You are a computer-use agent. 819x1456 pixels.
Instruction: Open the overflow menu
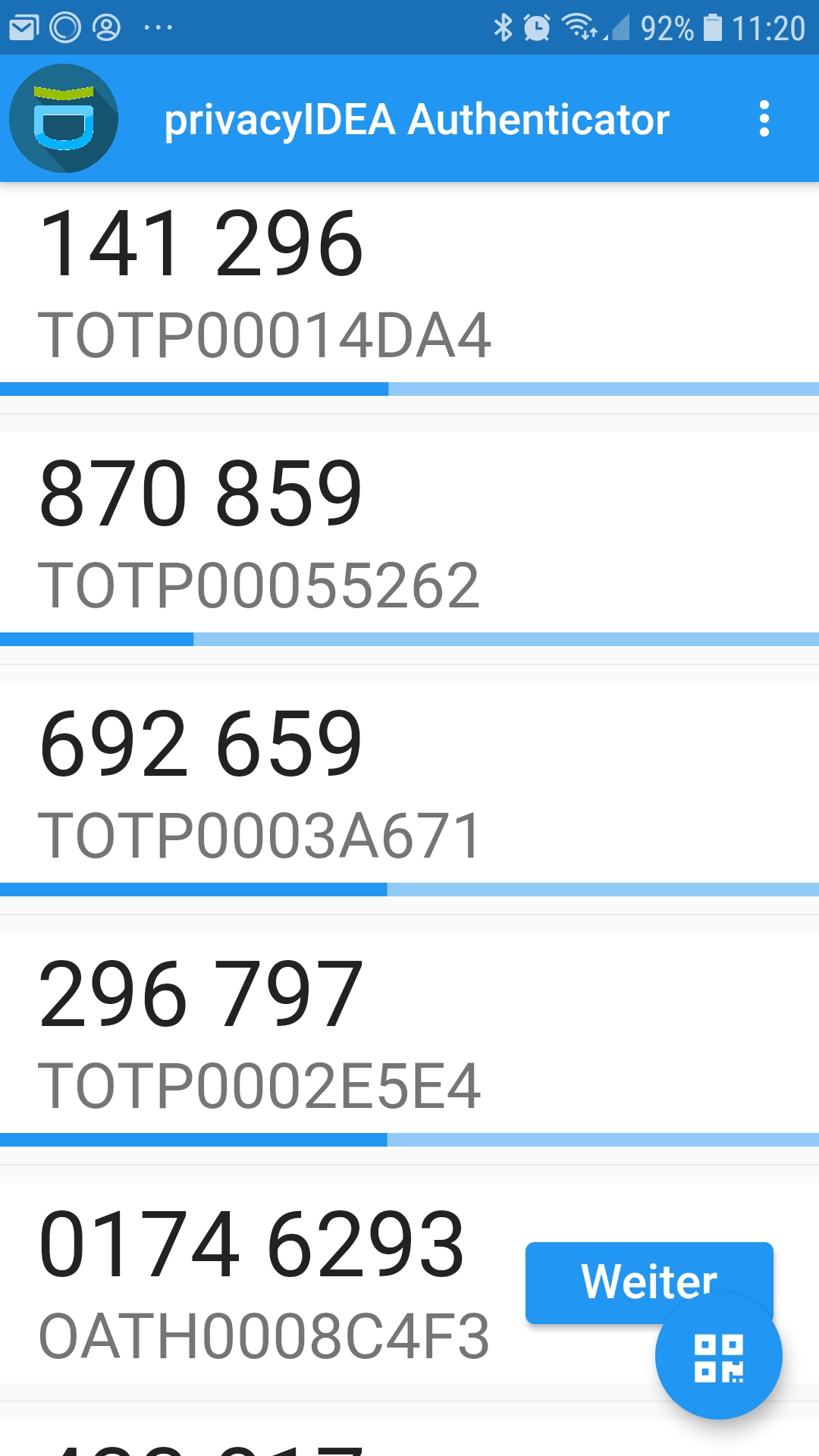(764, 119)
